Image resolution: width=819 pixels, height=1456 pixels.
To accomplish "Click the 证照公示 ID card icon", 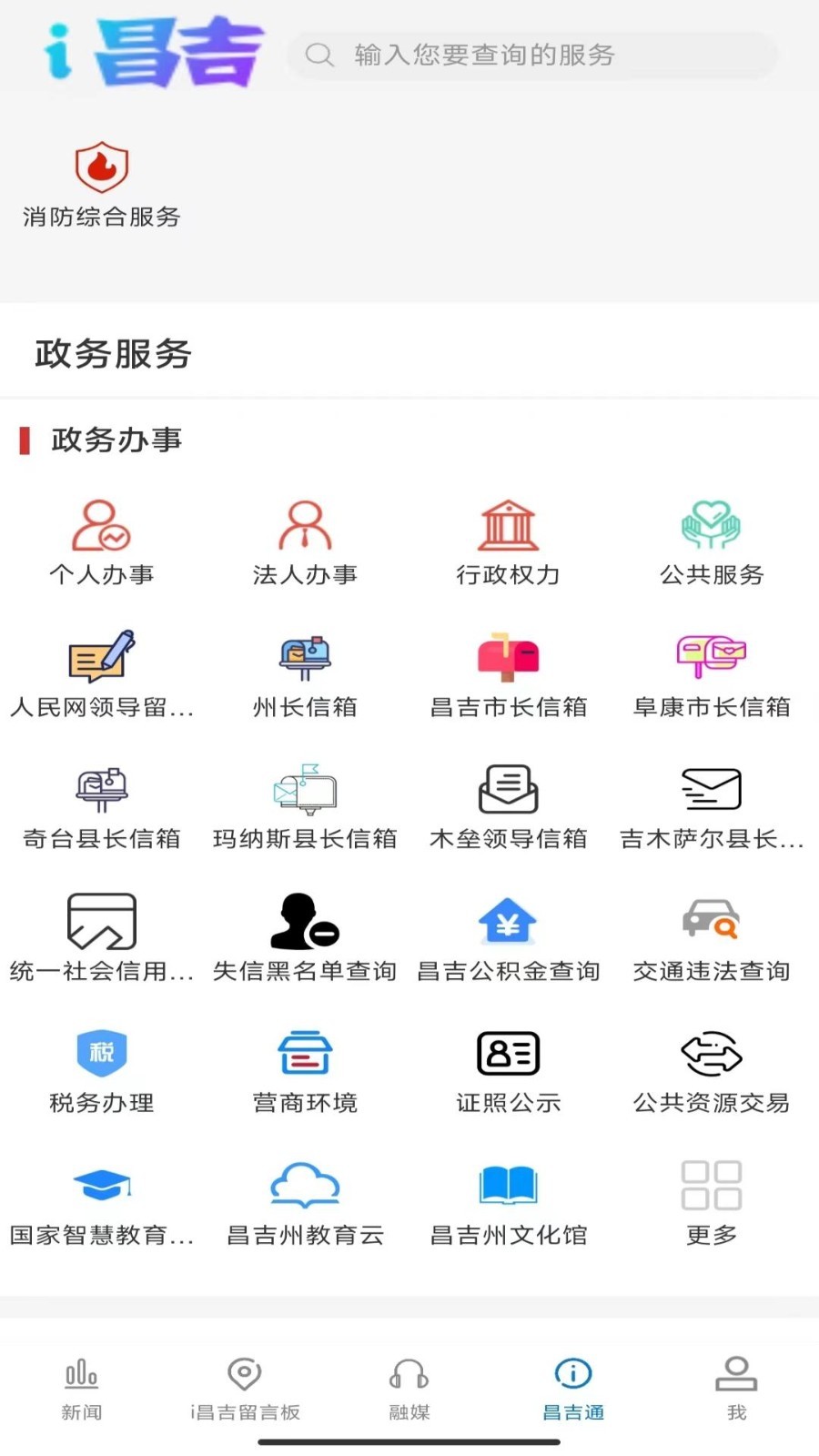I will pos(508,1054).
